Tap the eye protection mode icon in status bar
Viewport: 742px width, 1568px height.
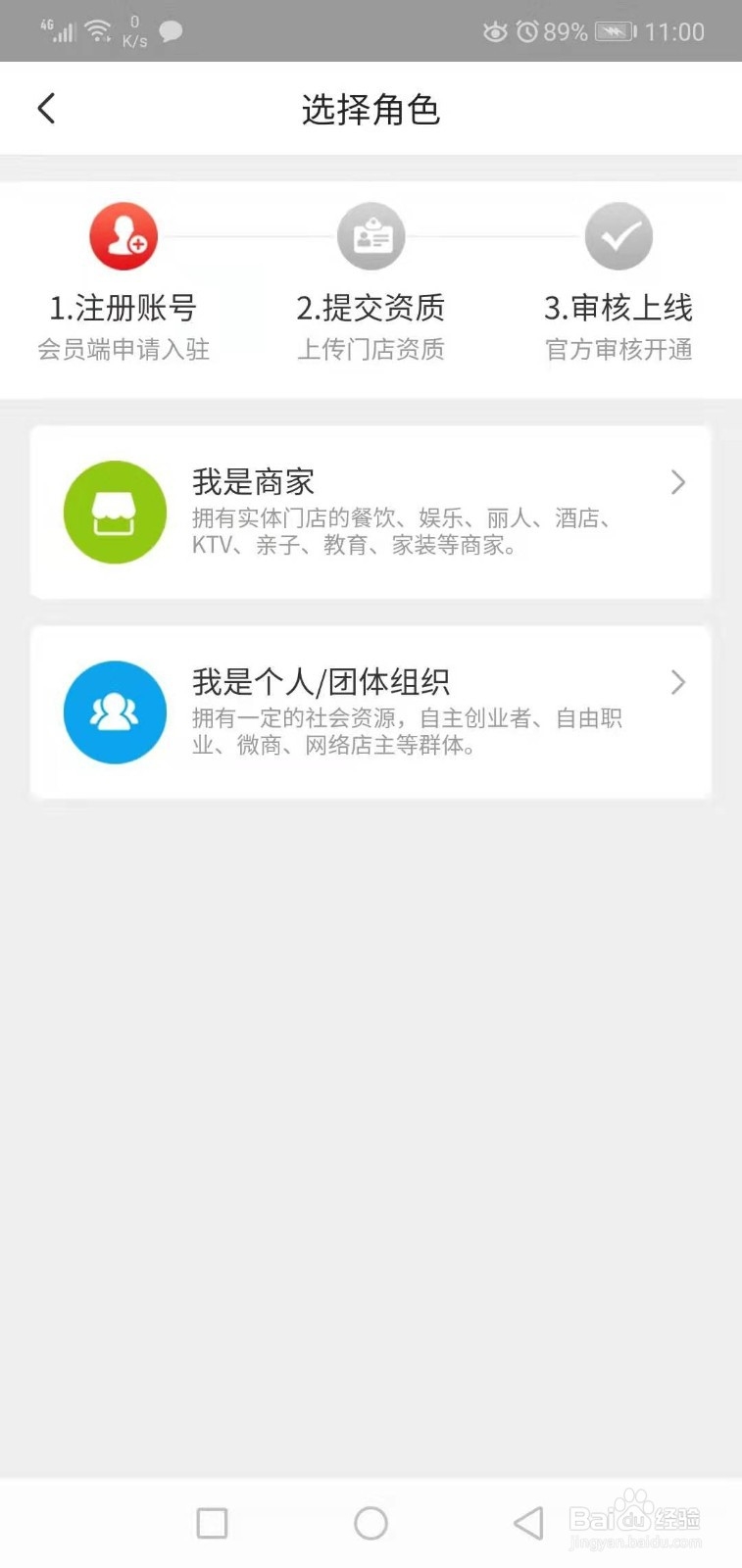[496, 31]
